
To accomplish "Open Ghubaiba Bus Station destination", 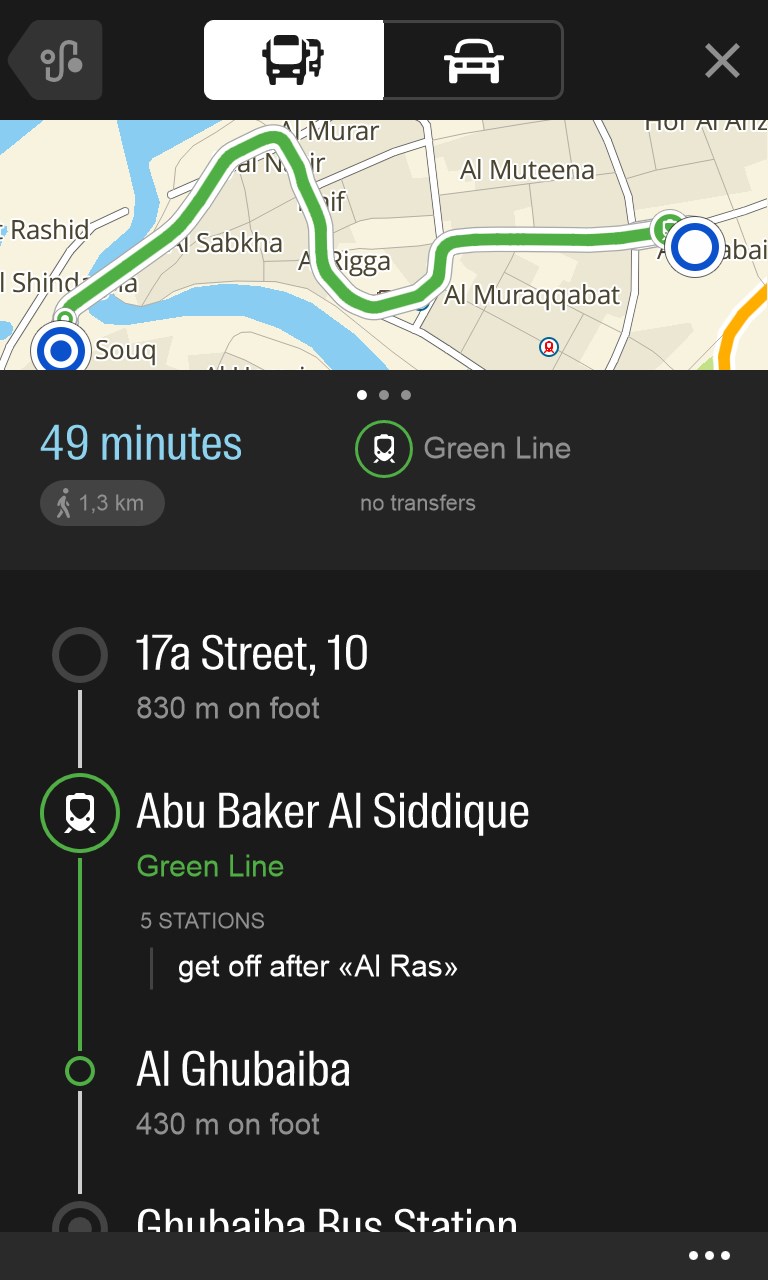I will (x=326, y=1218).
